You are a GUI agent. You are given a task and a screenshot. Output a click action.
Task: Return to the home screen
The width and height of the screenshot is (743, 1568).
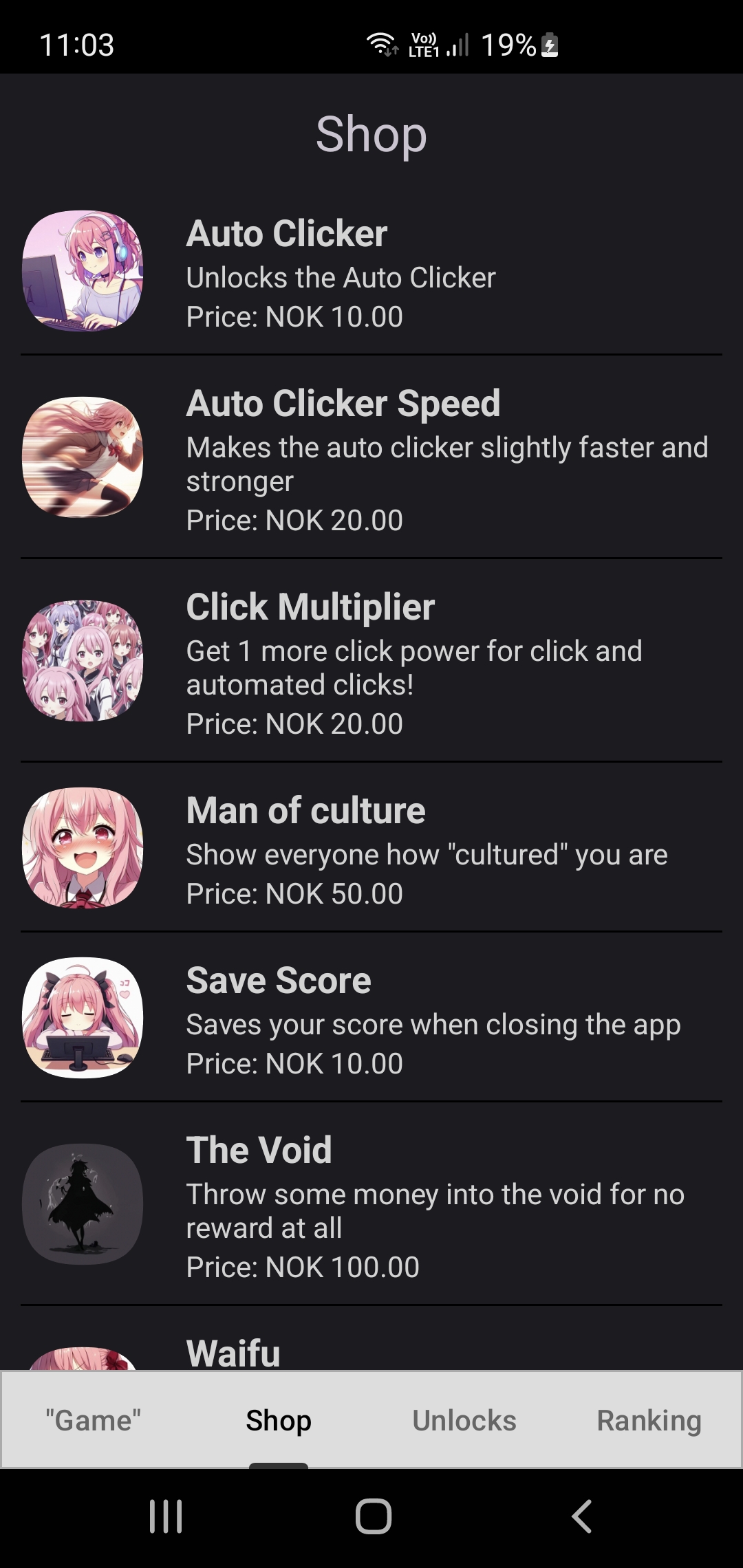click(373, 1516)
